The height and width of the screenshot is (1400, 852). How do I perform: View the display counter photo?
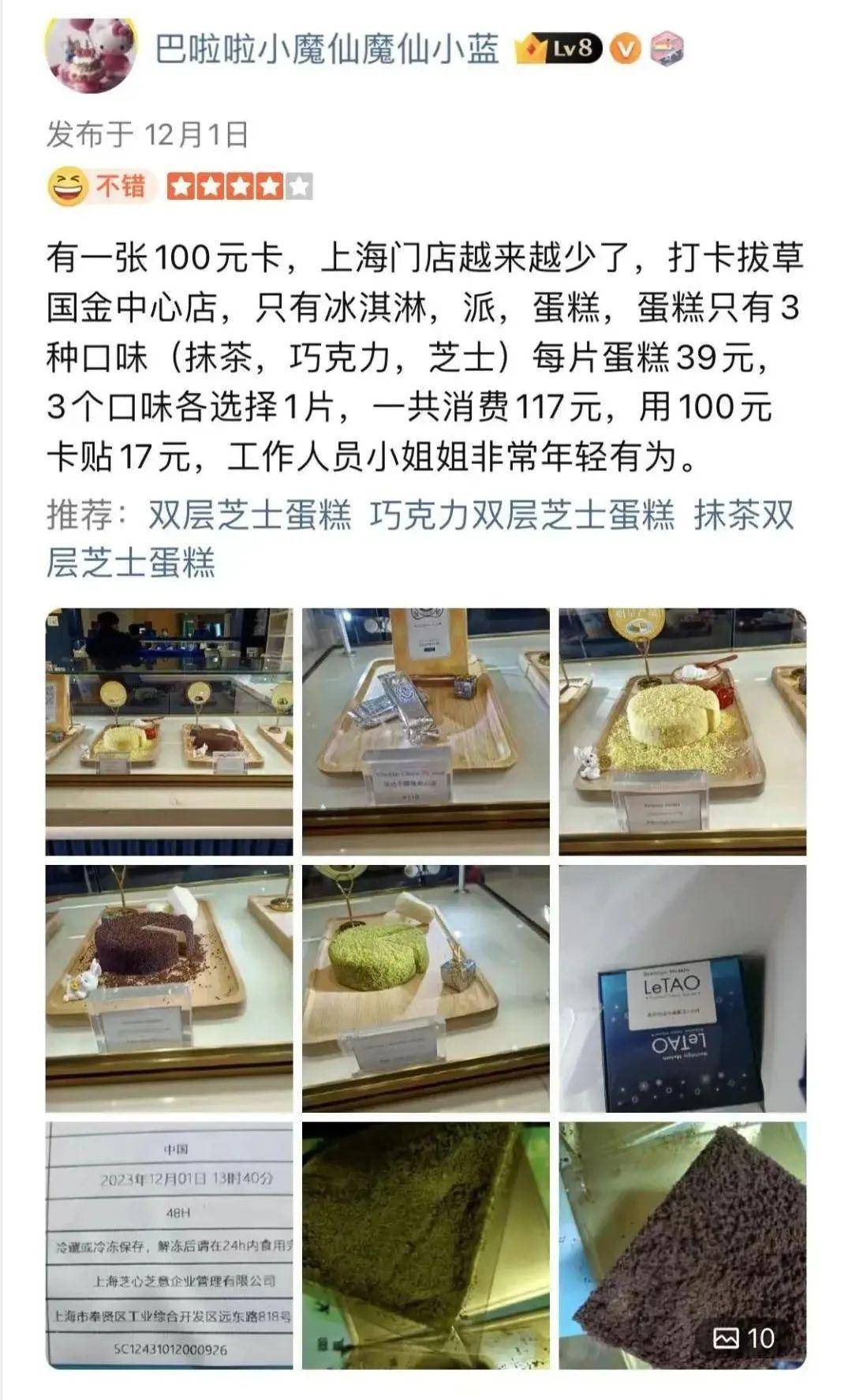click(169, 732)
